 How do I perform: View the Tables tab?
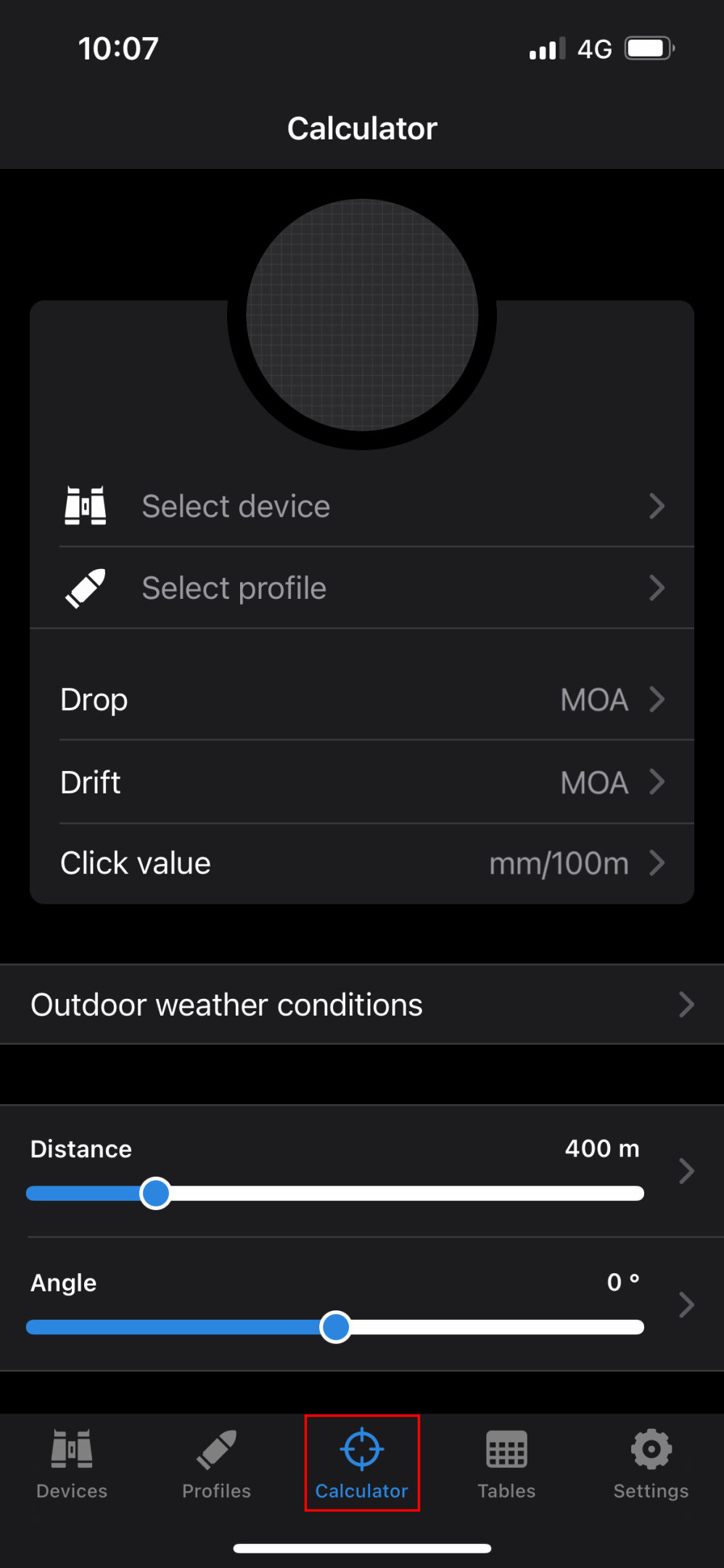(506, 1463)
